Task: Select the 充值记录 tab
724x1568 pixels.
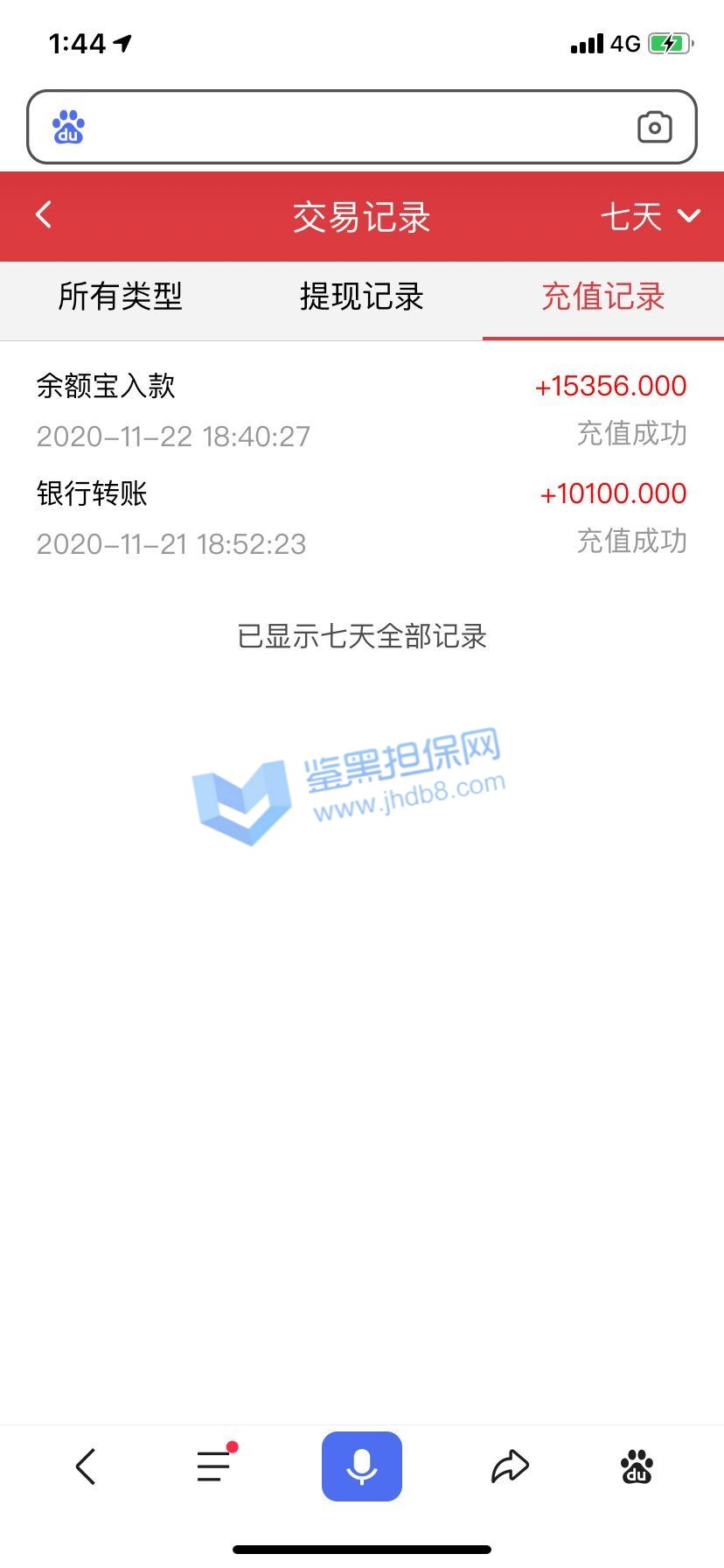Action: click(x=603, y=297)
